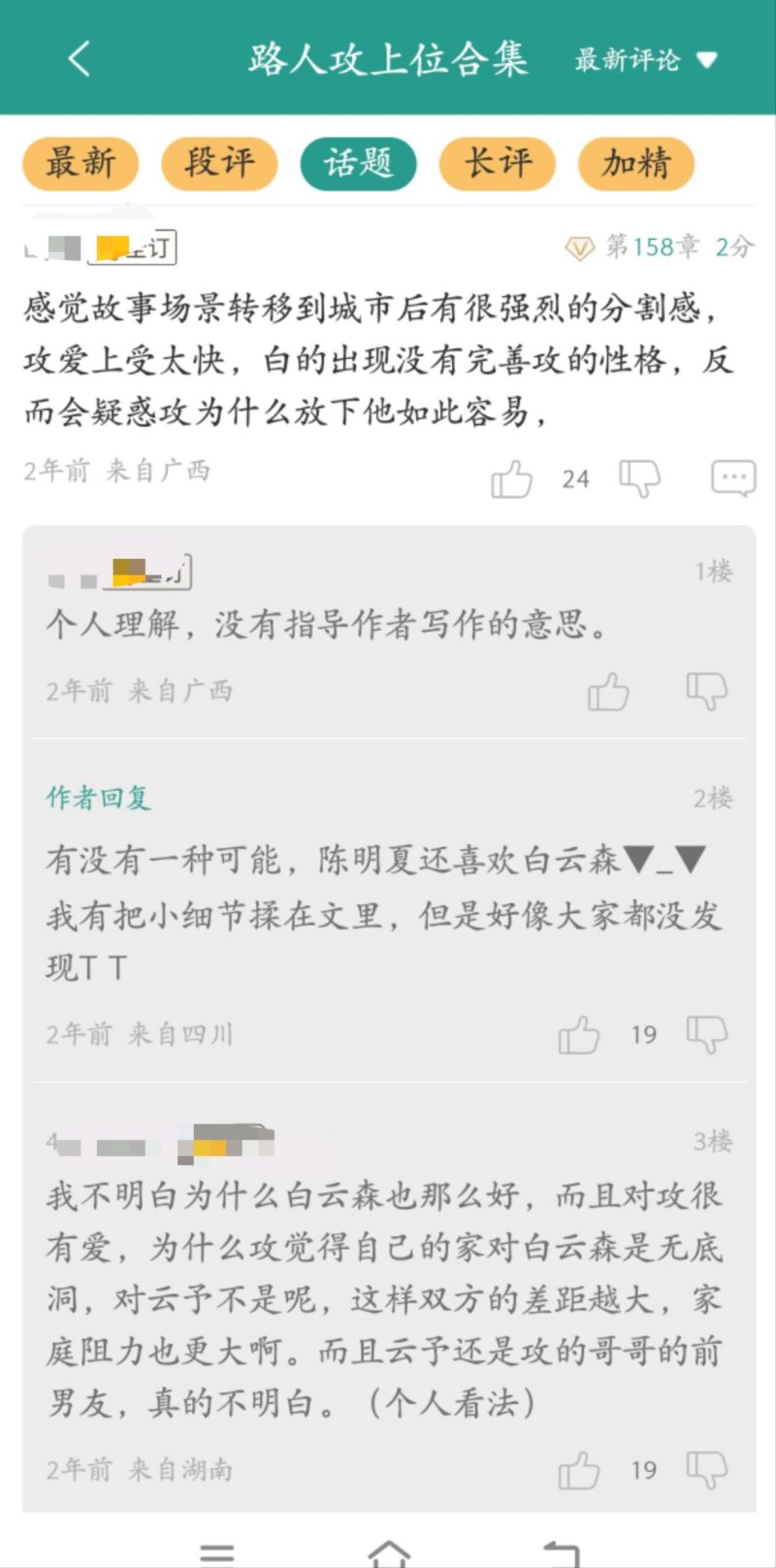Like the 3楼 reply from 湖南
The height and width of the screenshot is (1568, 776).
pyautogui.click(x=579, y=1471)
